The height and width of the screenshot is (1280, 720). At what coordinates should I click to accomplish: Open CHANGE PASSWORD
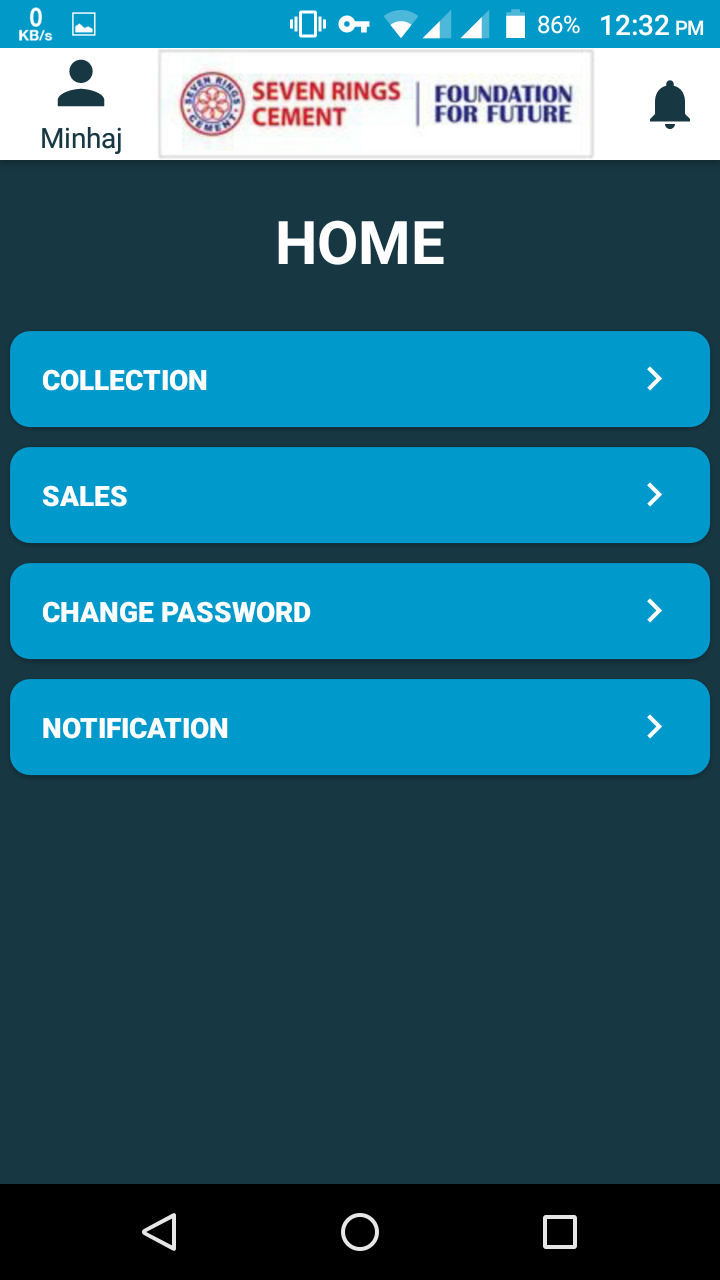point(360,611)
